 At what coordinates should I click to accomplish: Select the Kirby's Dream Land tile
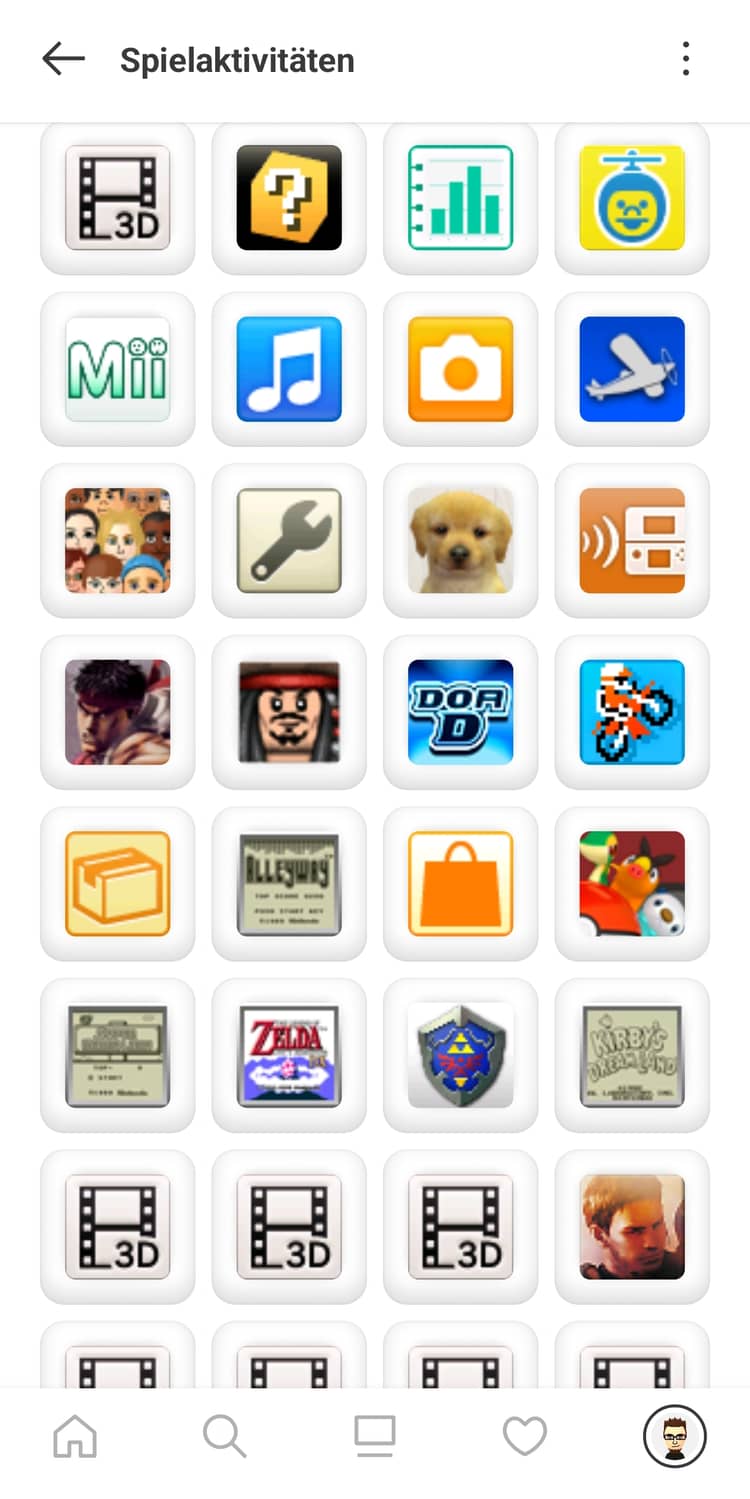632,1055
